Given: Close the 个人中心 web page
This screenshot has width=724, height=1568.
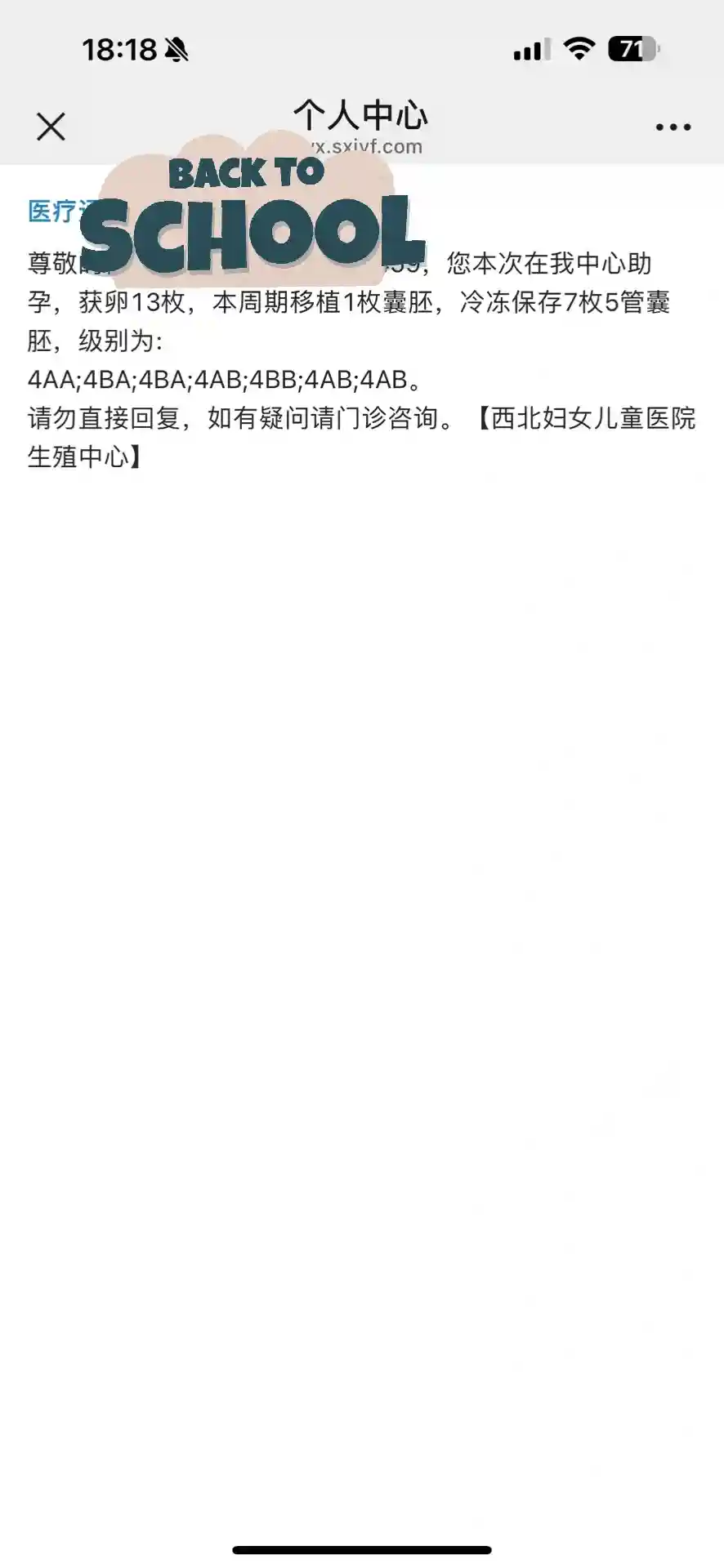Looking at the screenshot, I should point(51,127).
